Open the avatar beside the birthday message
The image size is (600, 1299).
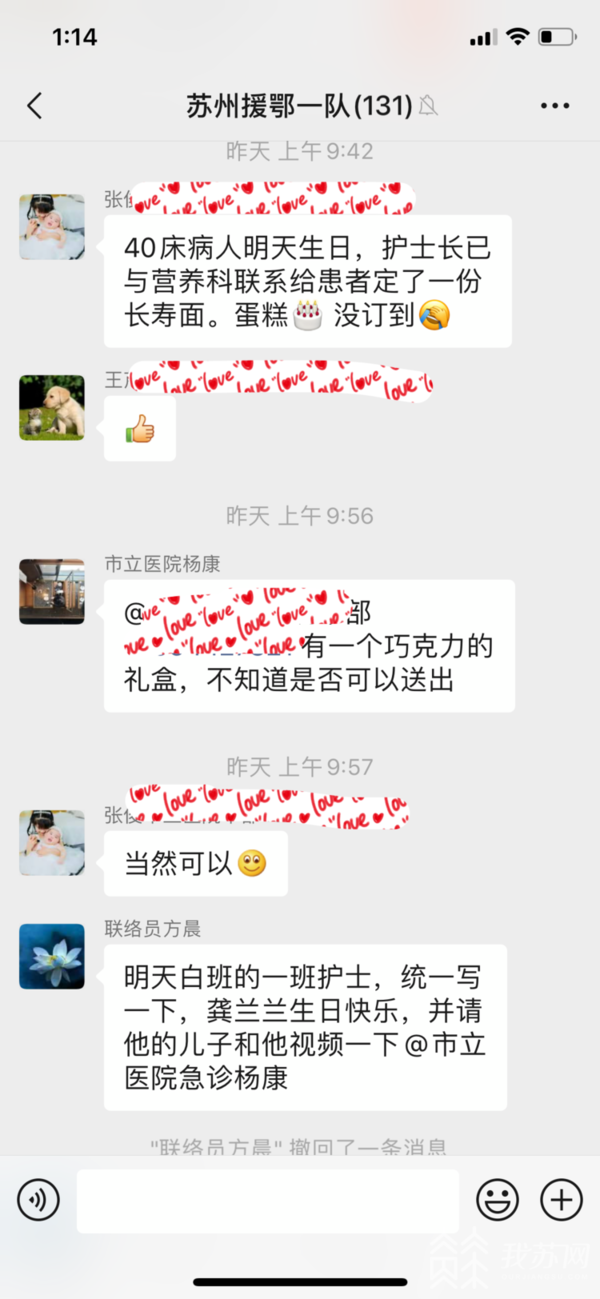coord(52,227)
